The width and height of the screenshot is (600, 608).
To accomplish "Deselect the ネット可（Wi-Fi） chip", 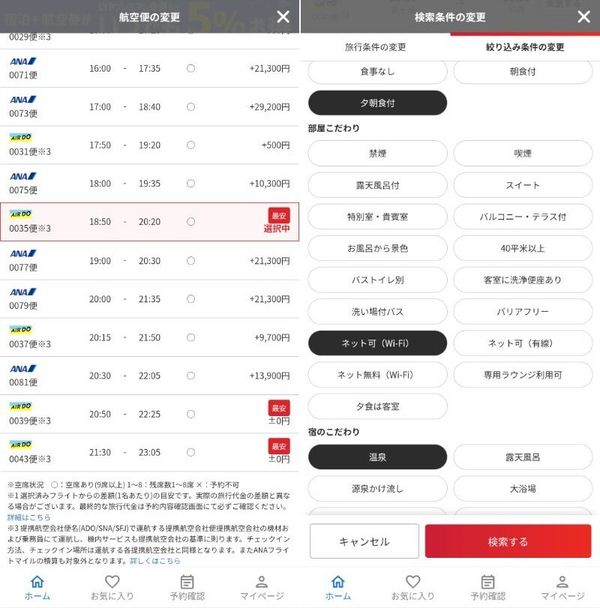I will [377, 343].
